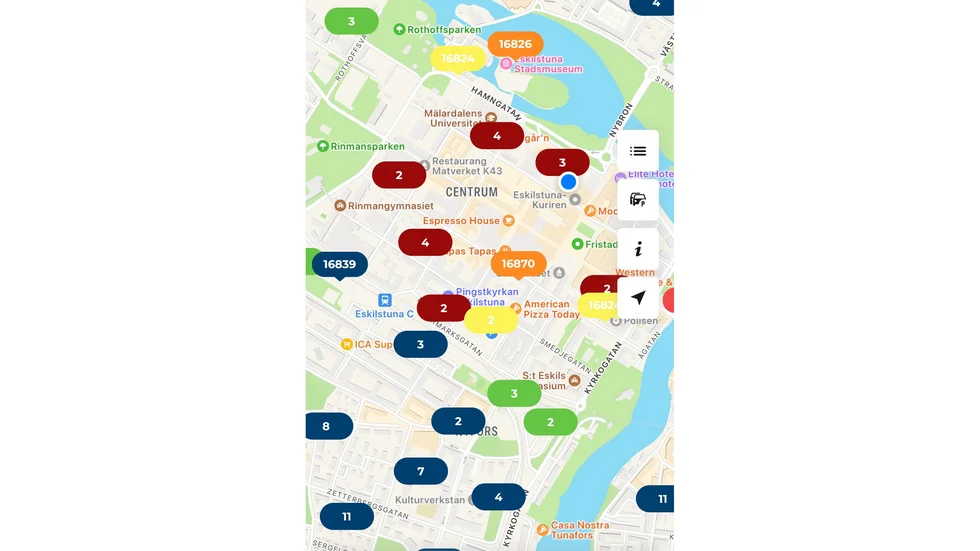980x551 pixels.
Task: Select the green 2 cluster marker
Action: (551, 422)
